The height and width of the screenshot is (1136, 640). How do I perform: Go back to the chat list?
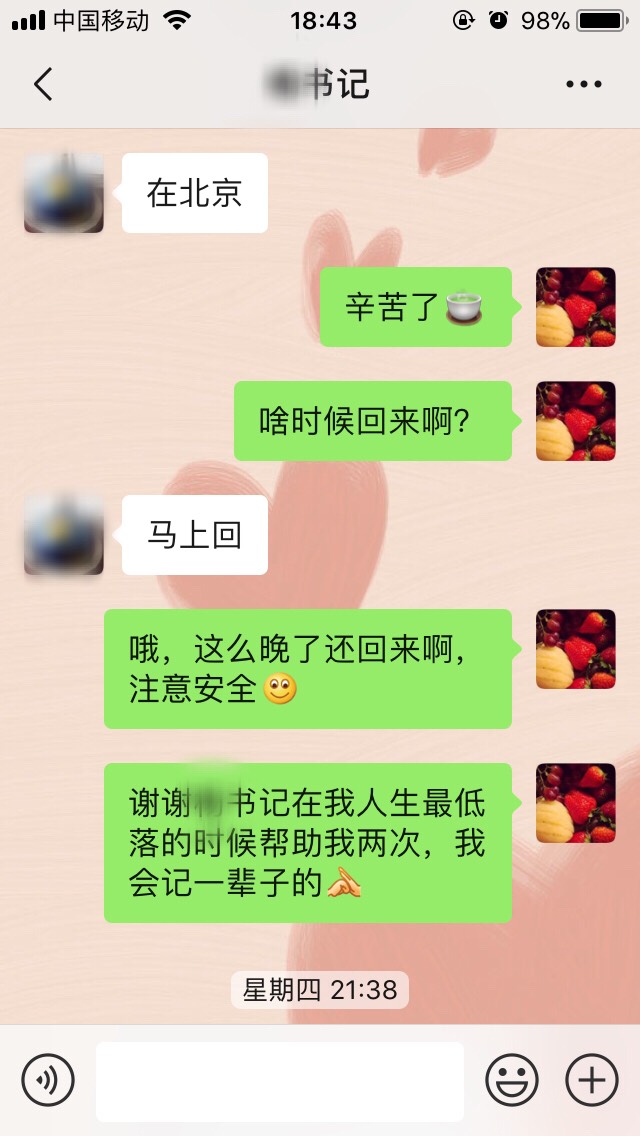(x=42, y=85)
